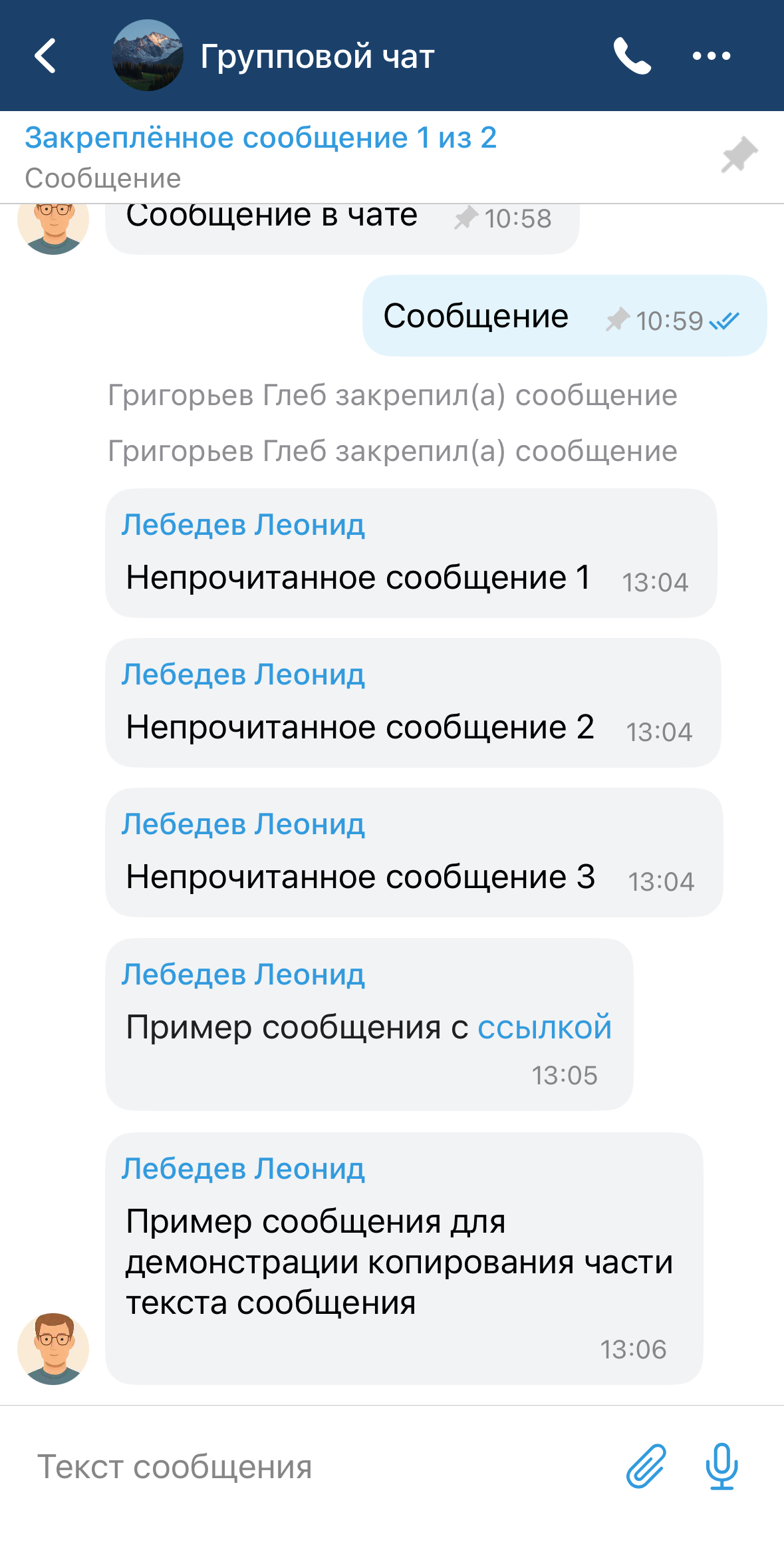This screenshot has height=1554, width=784.
Task: Open the ссылкой link in the message
Action: pos(544,1027)
